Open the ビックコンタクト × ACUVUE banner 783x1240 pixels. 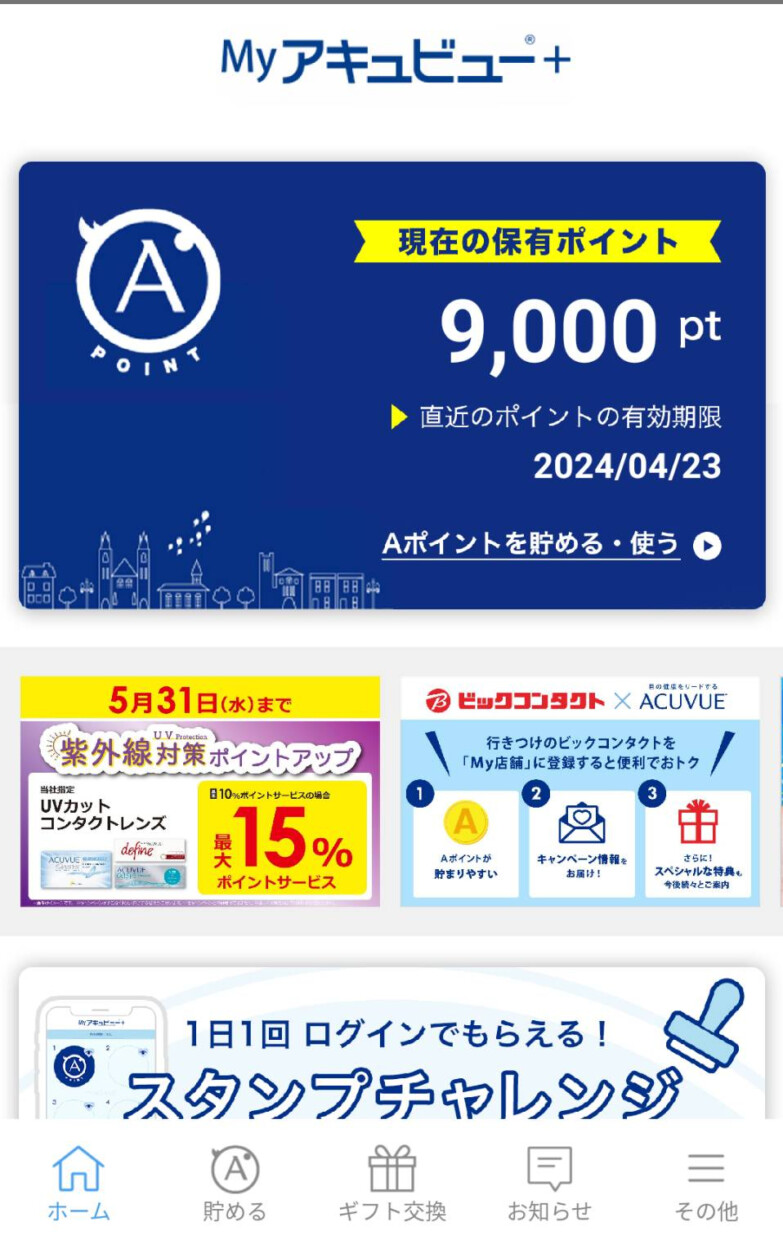[x=579, y=792]
